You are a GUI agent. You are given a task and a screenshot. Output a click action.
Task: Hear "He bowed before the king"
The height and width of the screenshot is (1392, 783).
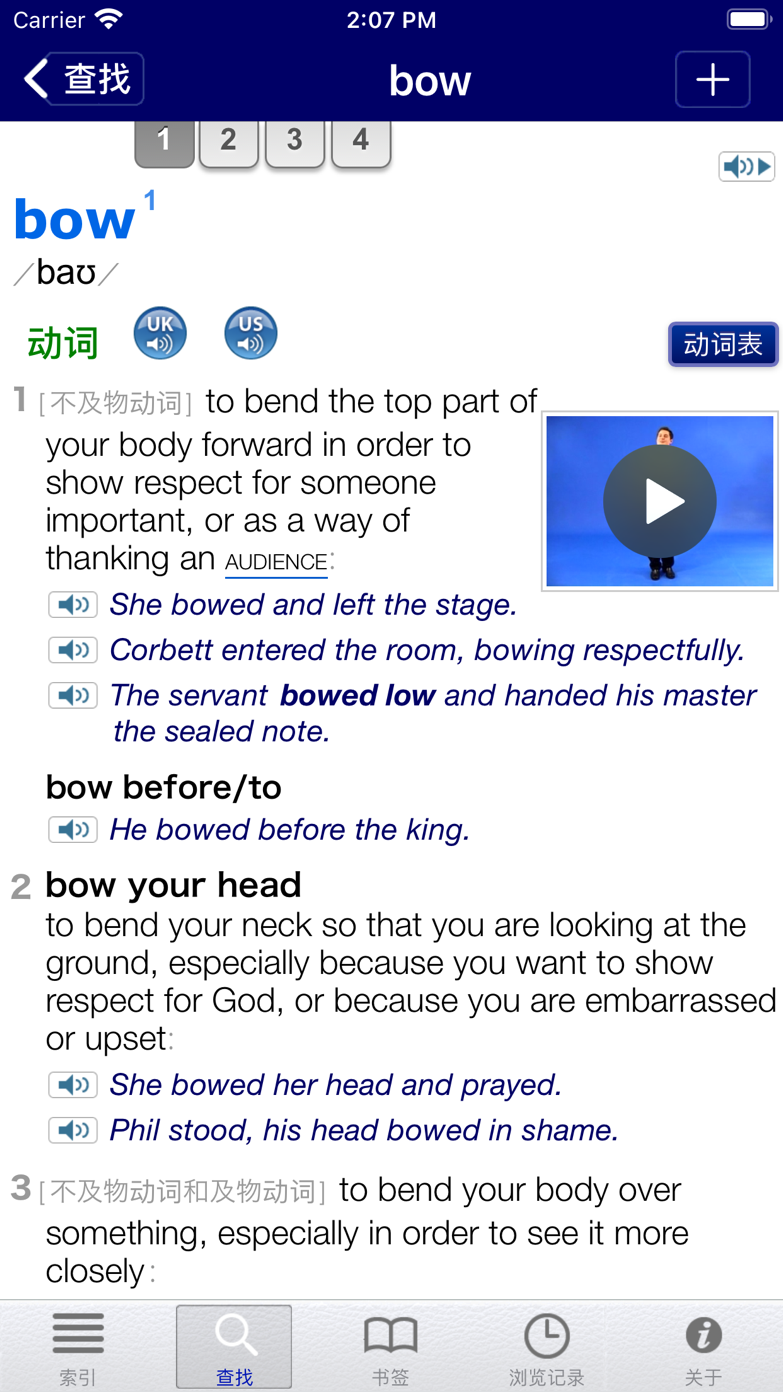73,829
